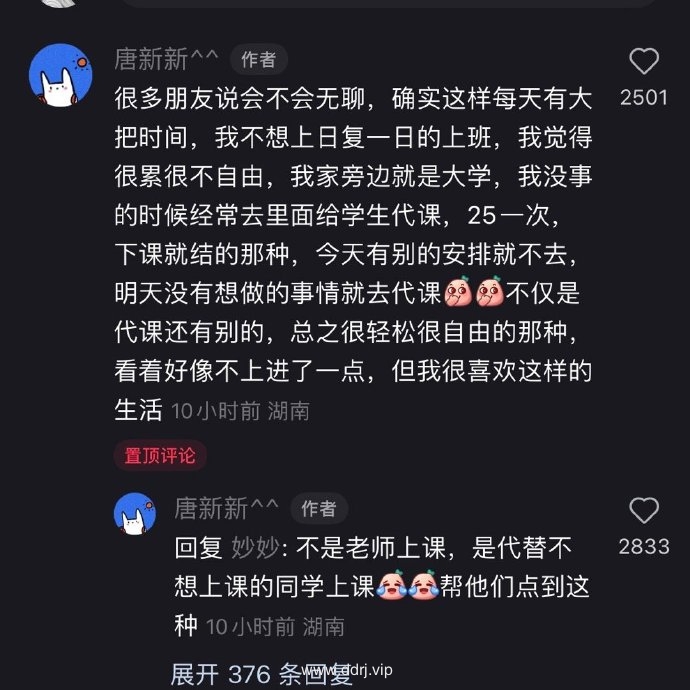Like the pinned comment with 2501 likes
690x690 pixels.
pos(644,62)
